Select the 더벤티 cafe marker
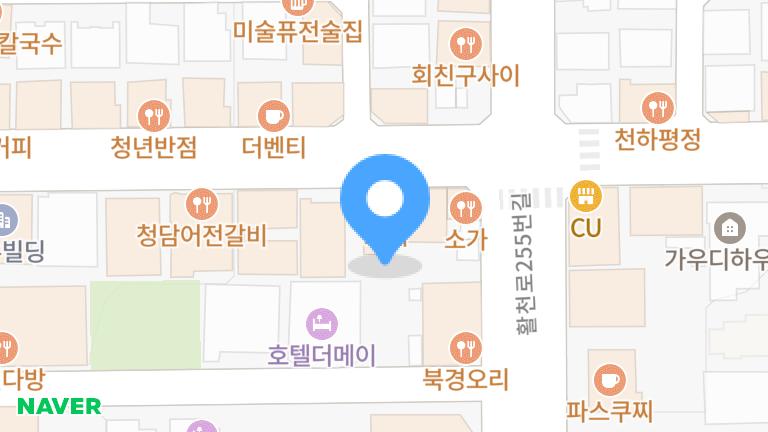 (x=273, y=116)
